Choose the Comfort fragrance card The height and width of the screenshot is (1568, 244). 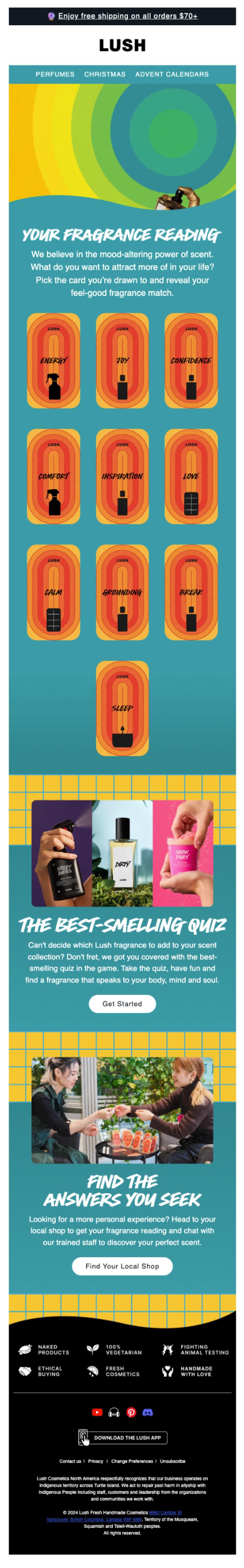coord(54,476)
